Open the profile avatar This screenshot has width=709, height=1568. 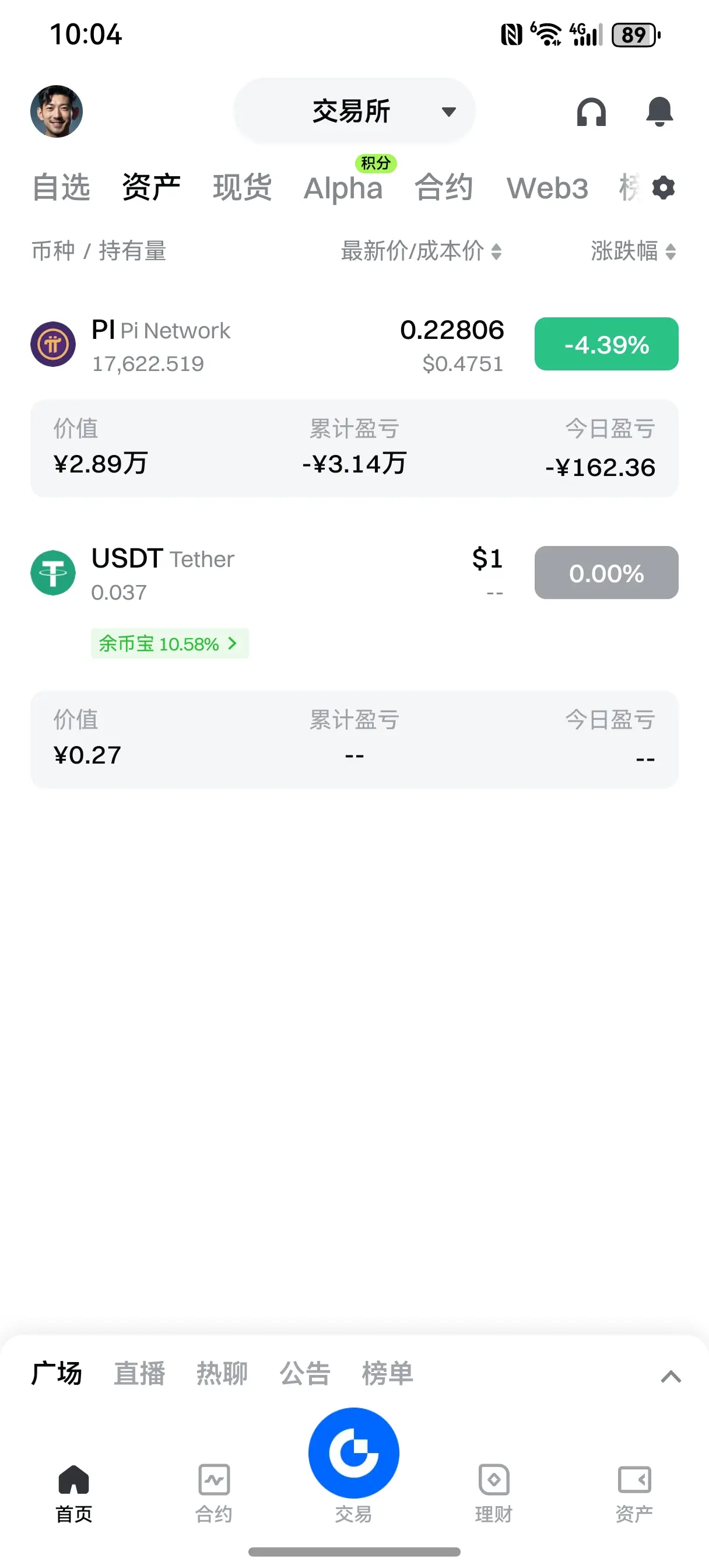56,111
